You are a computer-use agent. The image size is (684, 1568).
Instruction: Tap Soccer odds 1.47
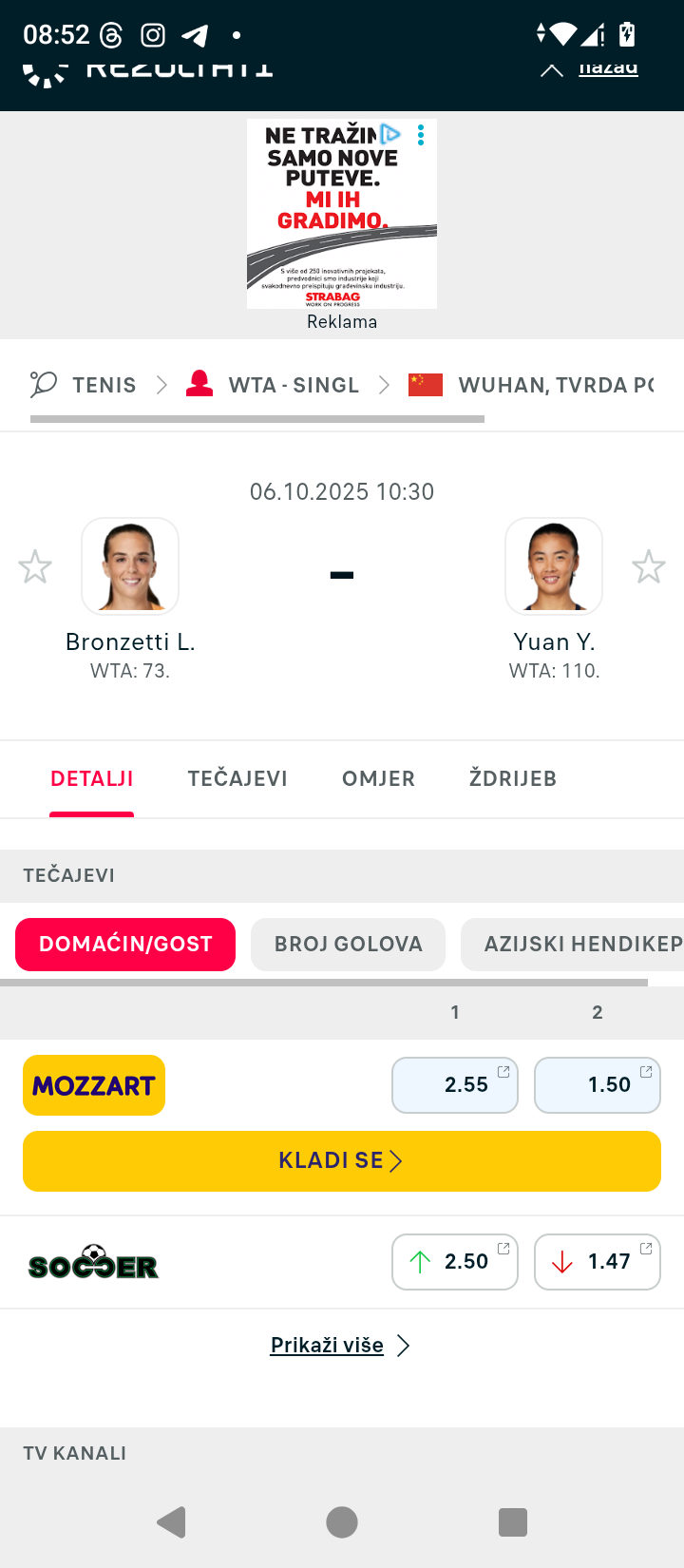coord(598,1262)
